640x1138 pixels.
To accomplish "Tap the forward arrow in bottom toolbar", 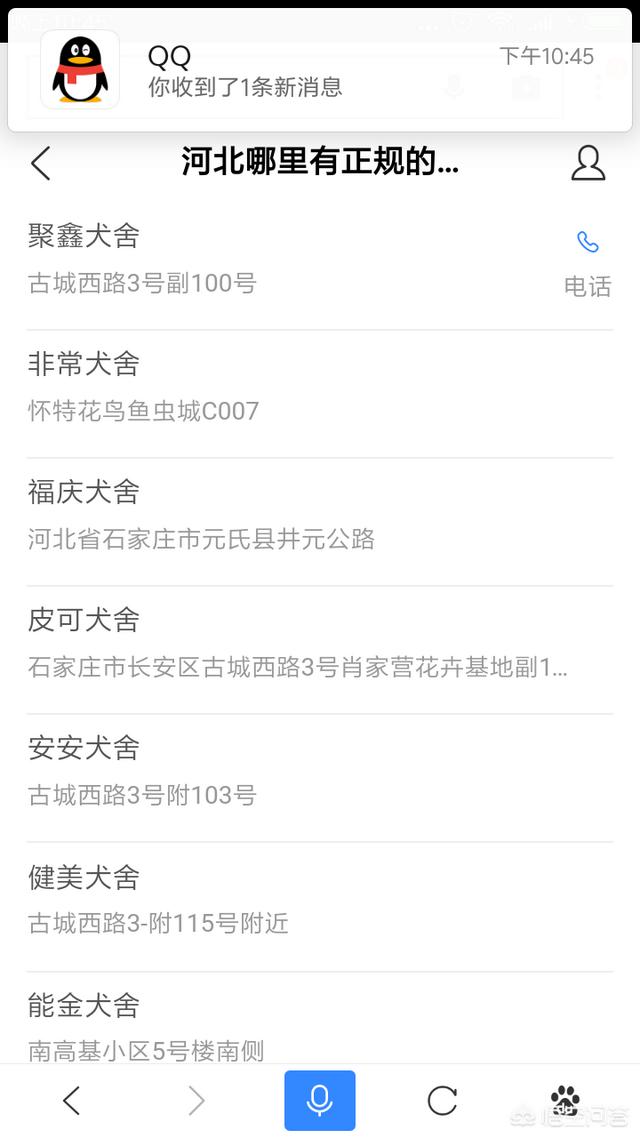I will pyautogui.click(x=196, y=1101).
